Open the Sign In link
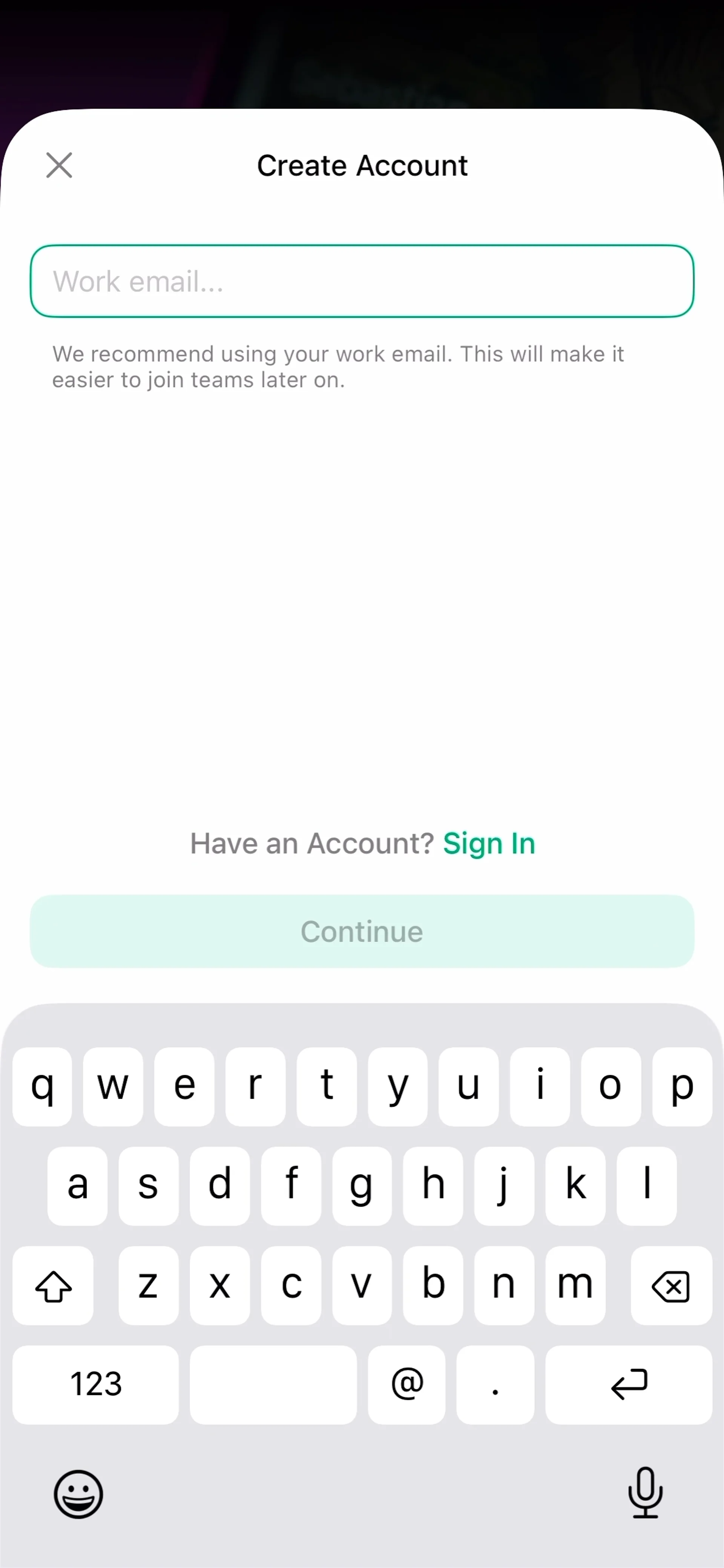724x1568 pixels. [488, 844]
